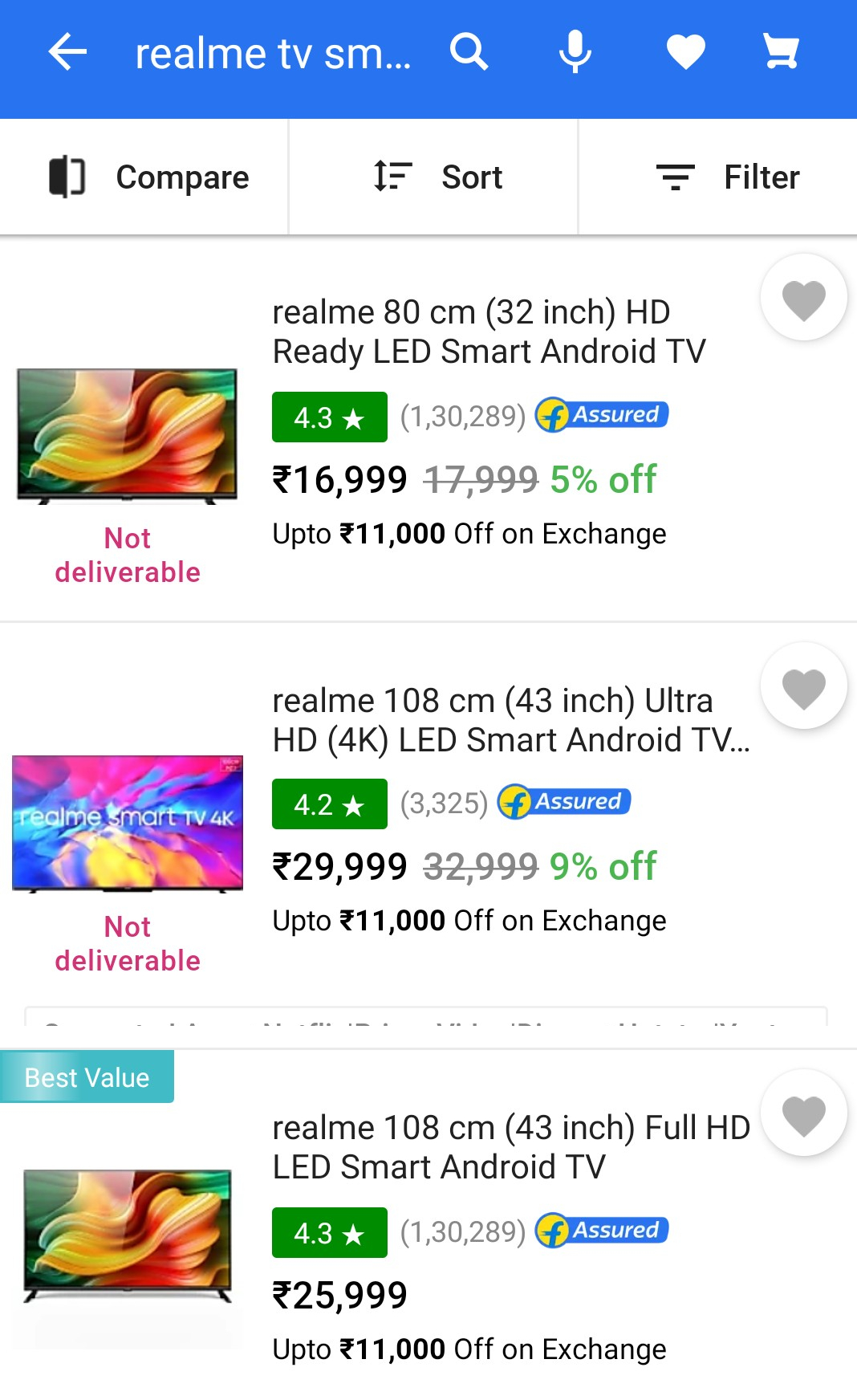Image resolution: width=857 pixels, height=1400 pixels.
Task: Wishlist the realme 43 inch Full HD TV
Action: click(803, 1114)
